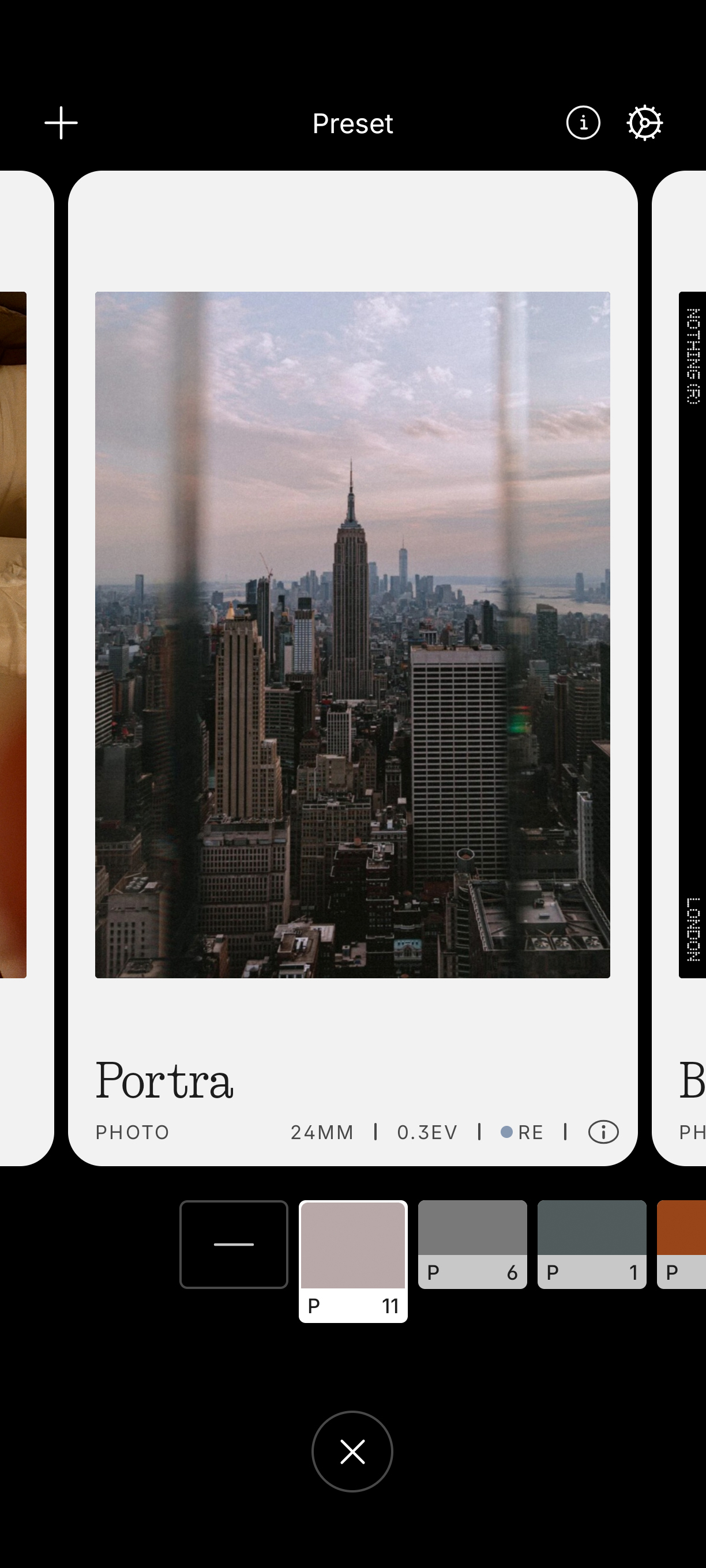This screenshot has height=1568, width=706.
Task: Select the P 11 preset swatch
Action: (352, 1261)
